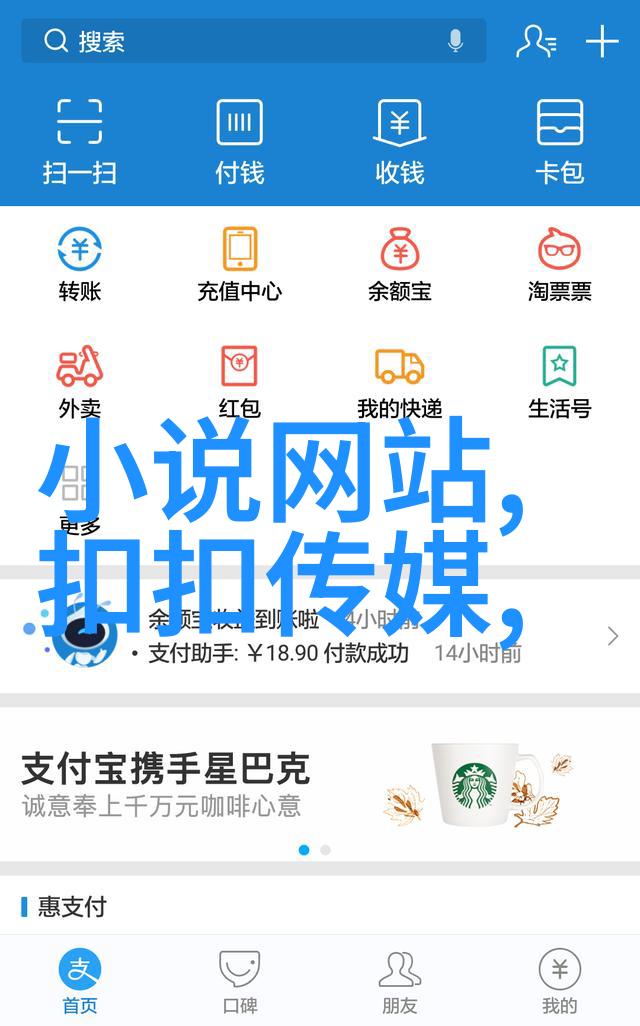Open 转账 transfer
The image size is (640, 1026).
(80, 264)
